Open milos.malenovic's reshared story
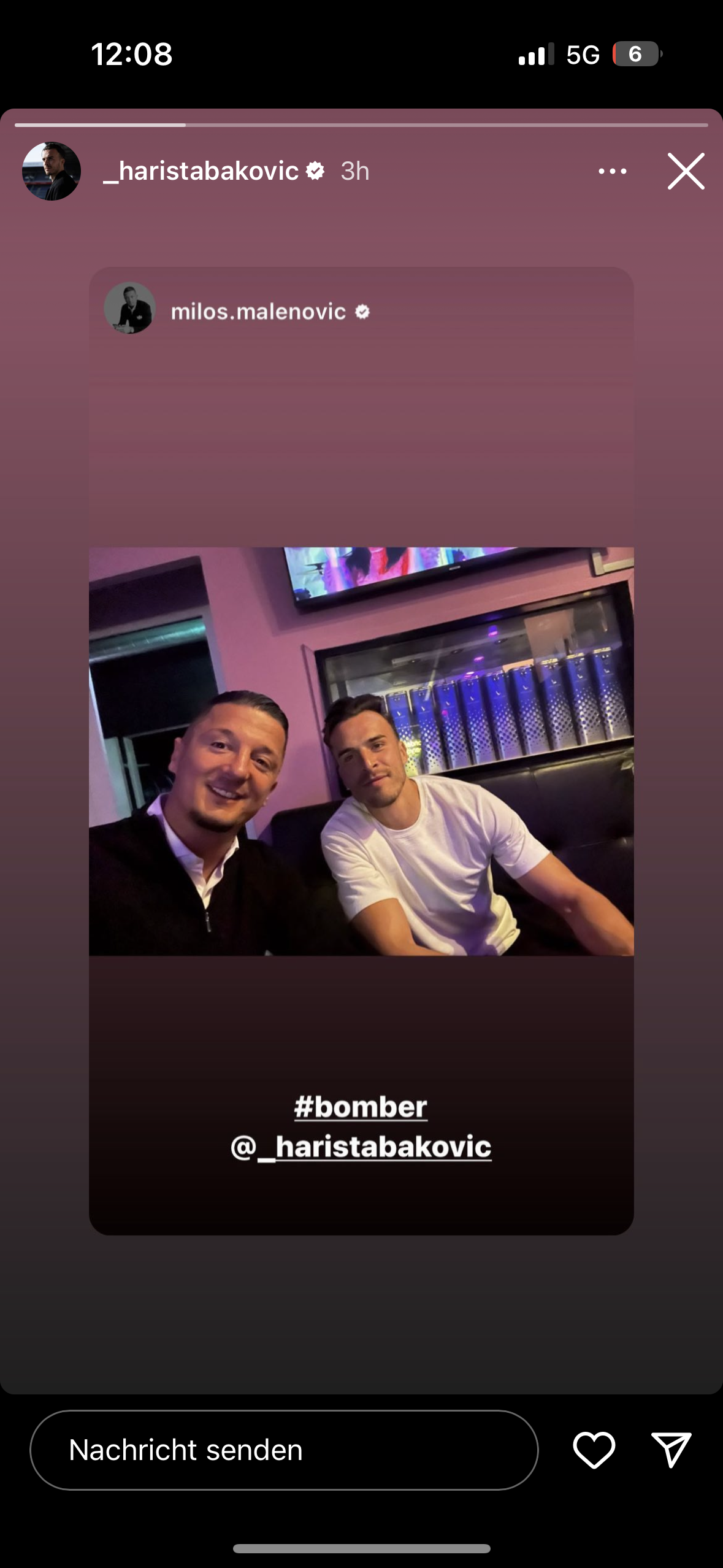Viewport: 723px width, 1568px height. click(x=361, y=751)
